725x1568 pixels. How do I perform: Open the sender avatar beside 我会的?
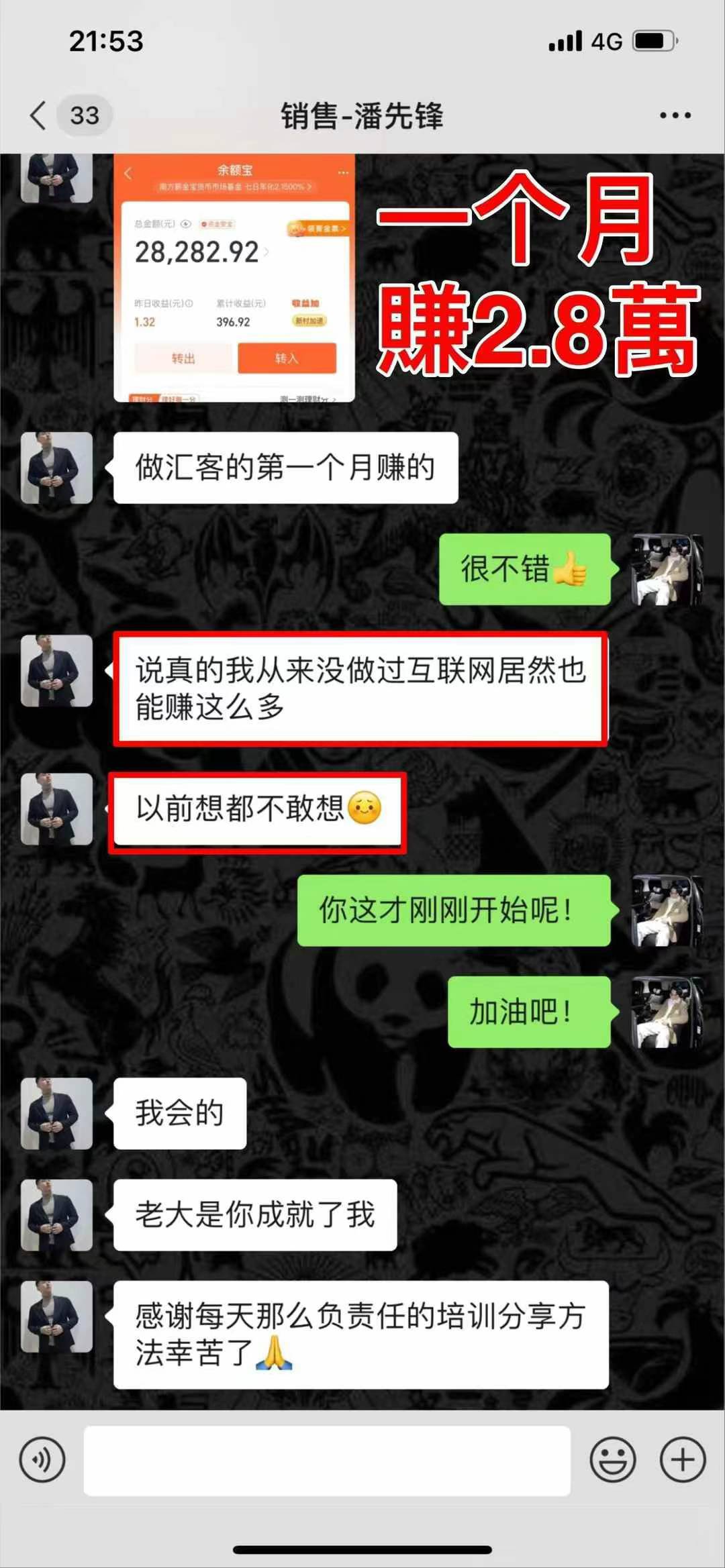(57, 1113)
